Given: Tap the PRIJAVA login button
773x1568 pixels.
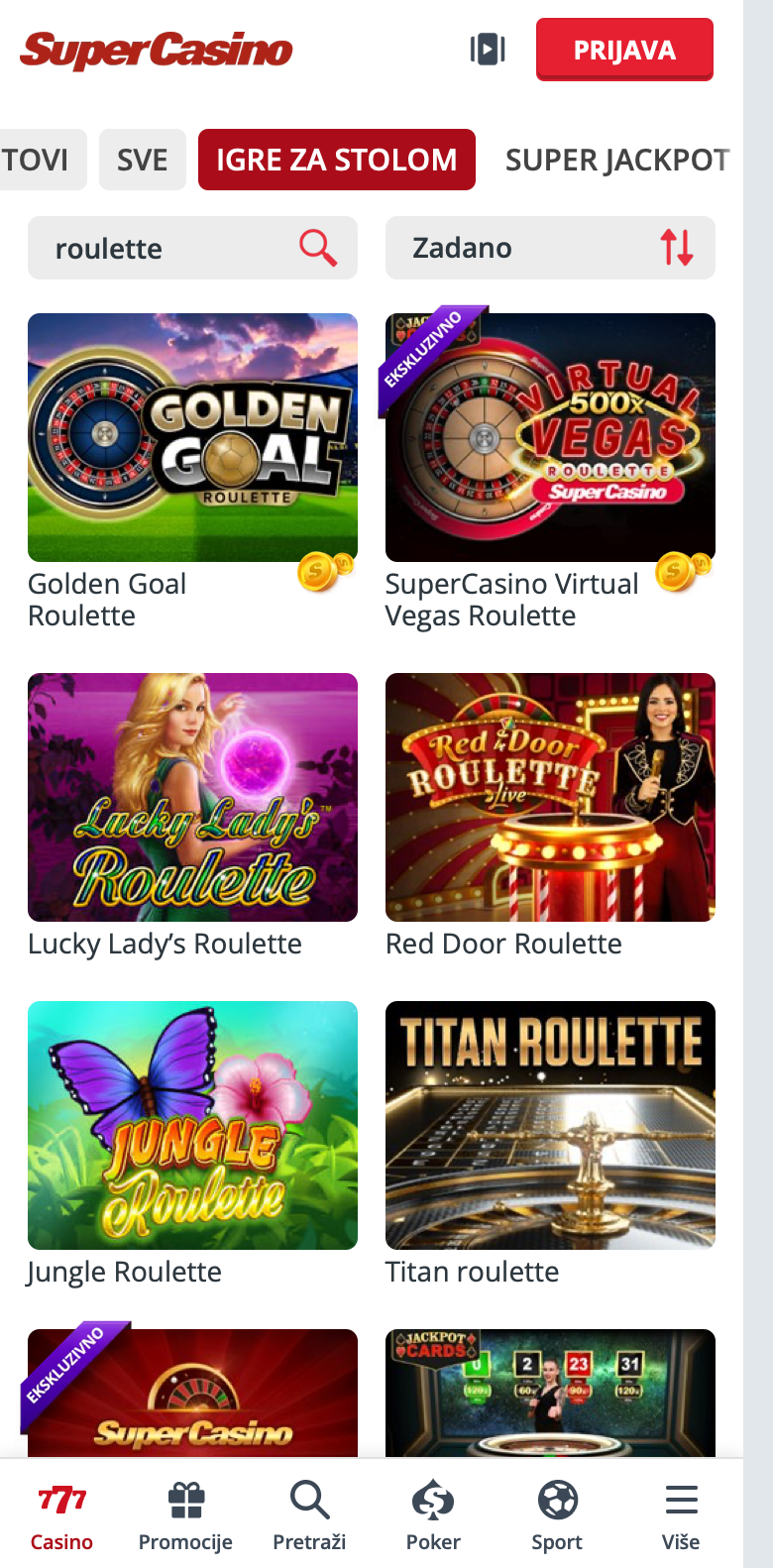Looking at the screenshot, I should 624,50.
